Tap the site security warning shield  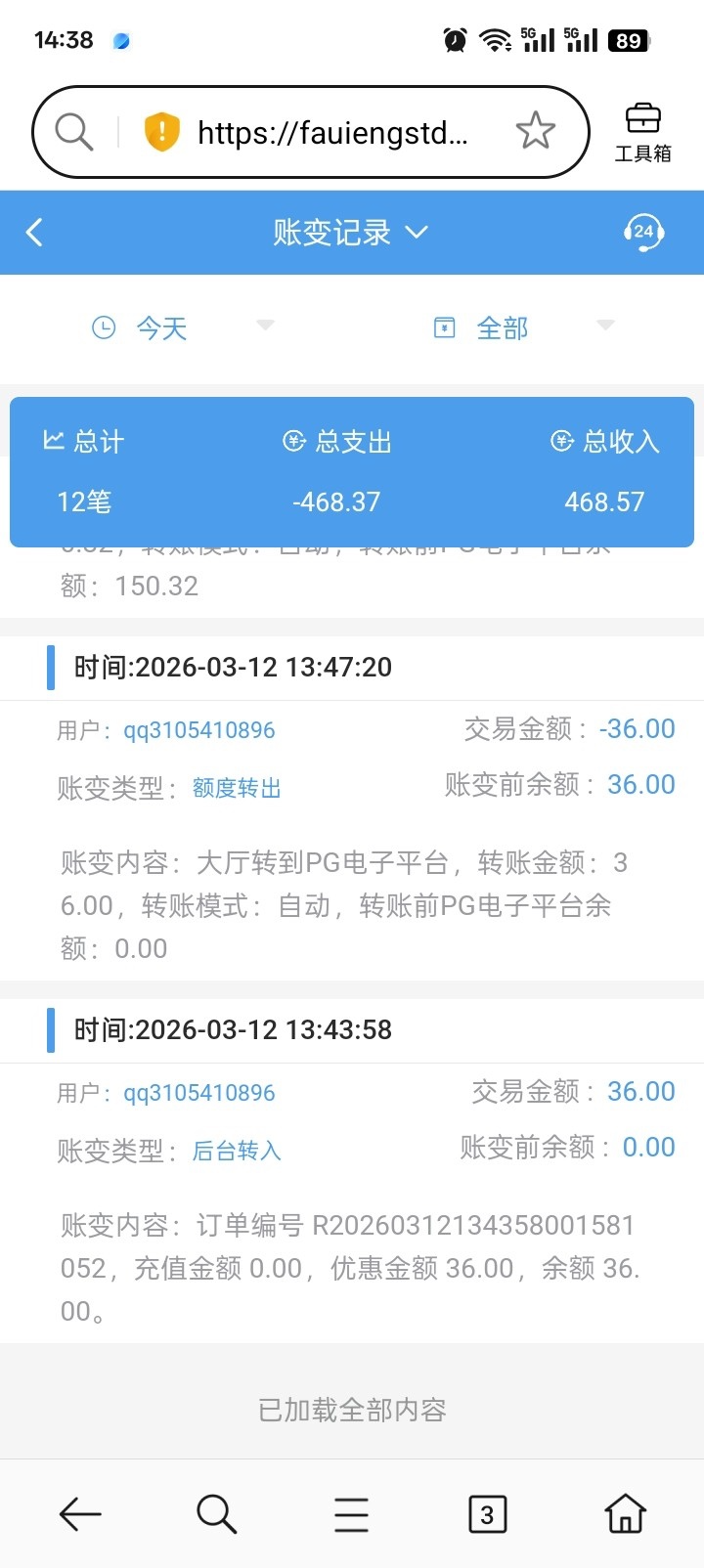click(x=162, y=132)
